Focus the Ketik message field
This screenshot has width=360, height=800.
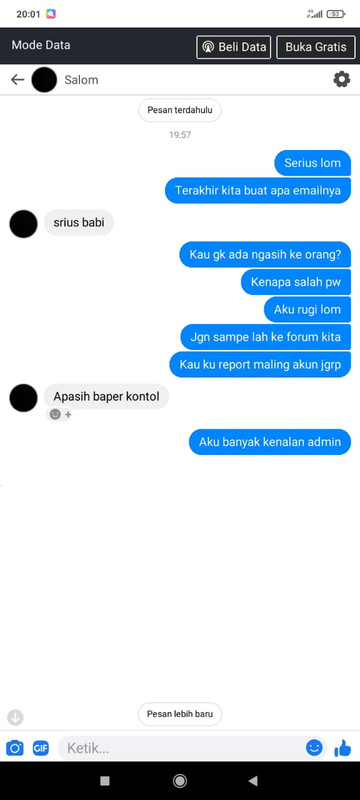[x=184, y=748]
